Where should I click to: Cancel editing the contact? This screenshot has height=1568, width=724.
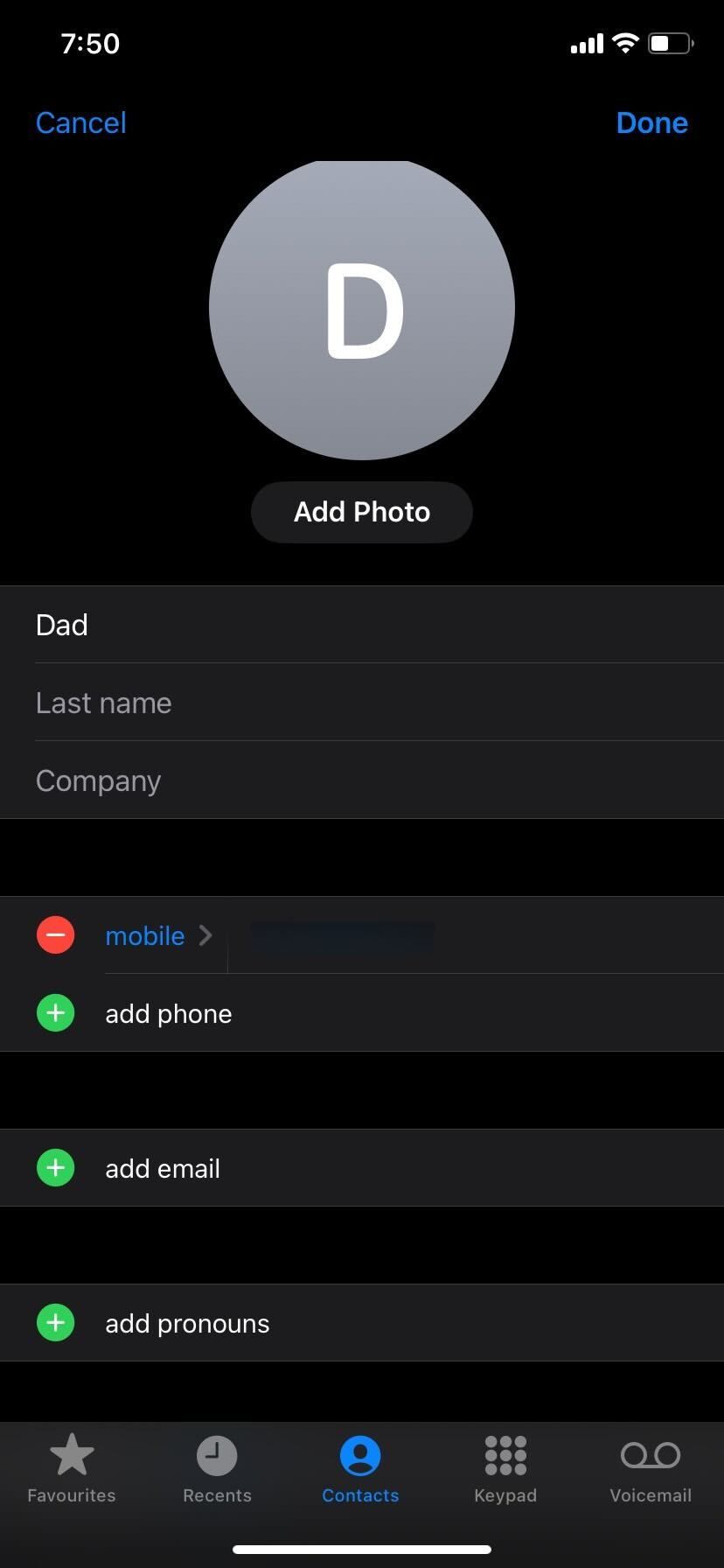(80, 122)
